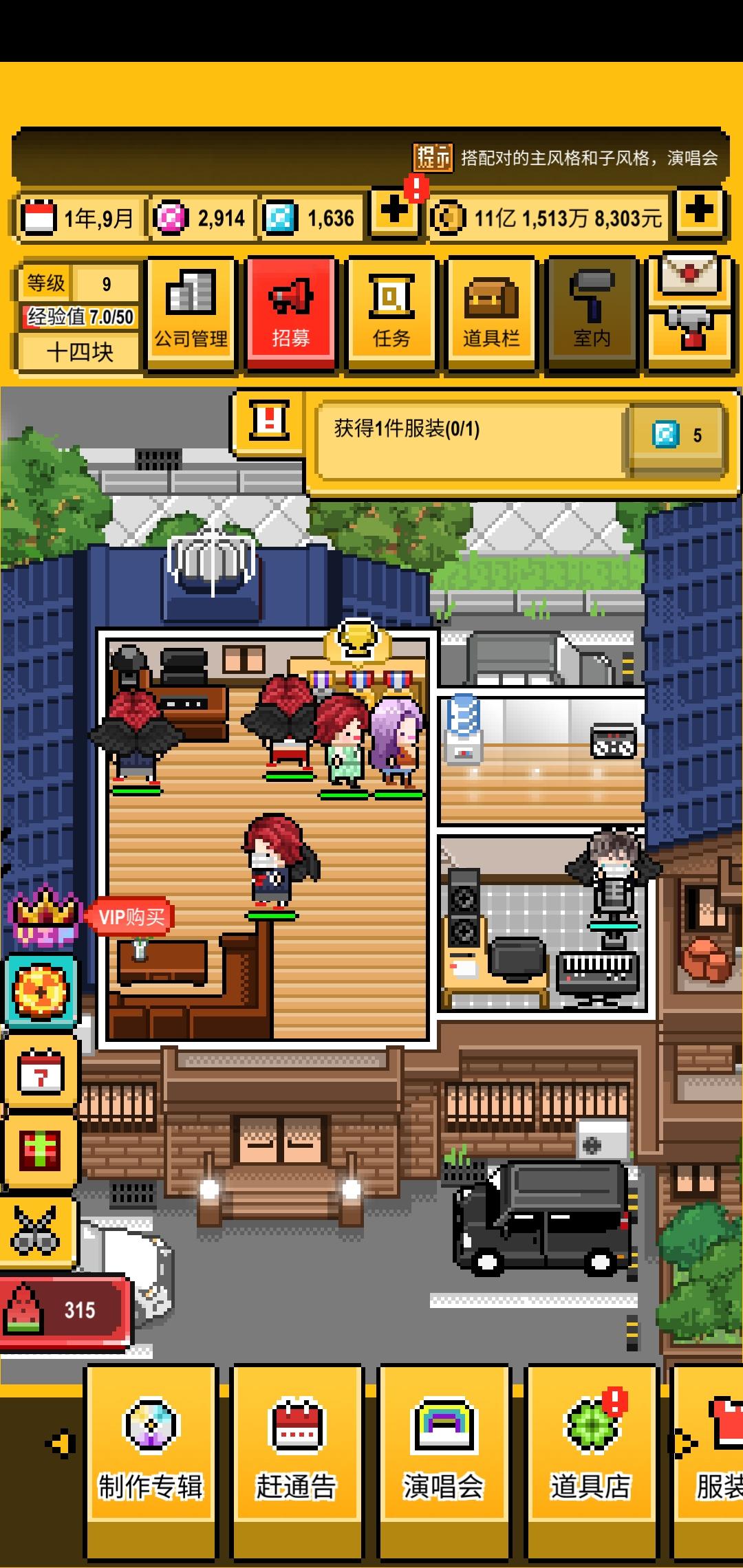Open the 道具栏 item chest

click(x=492, y=313)
